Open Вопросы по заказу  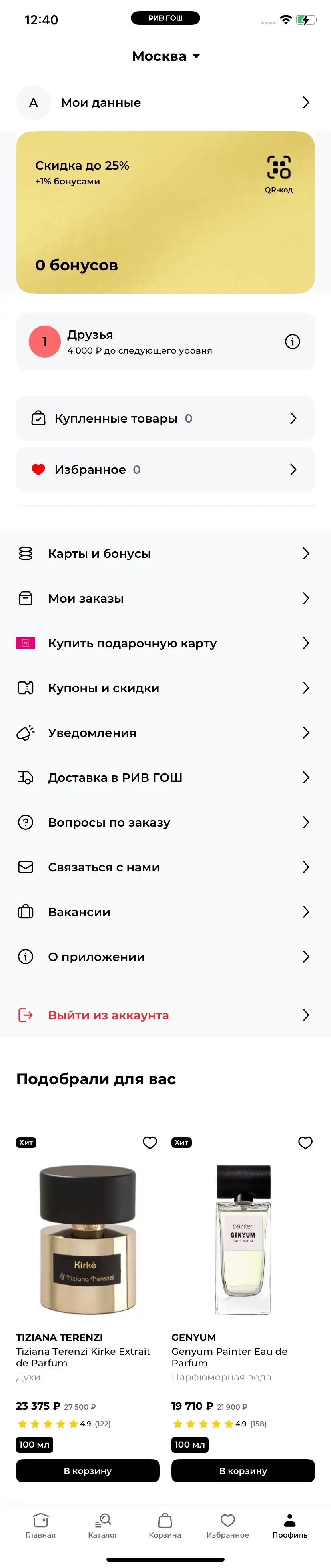[165, 823]
